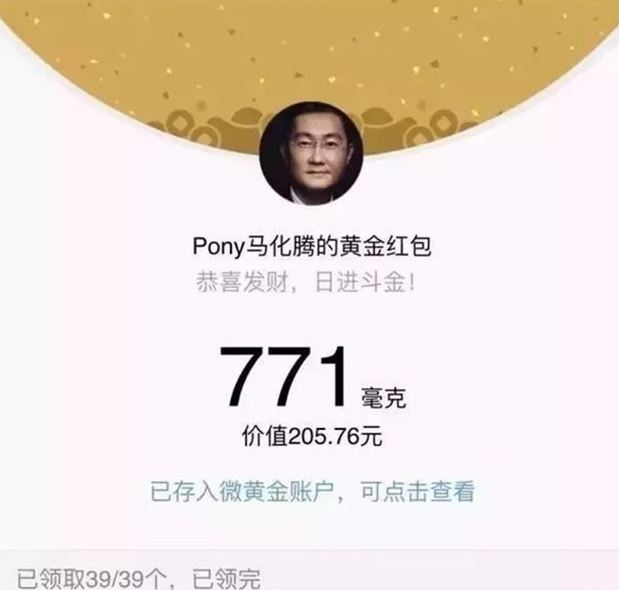Open the 微黄金账户 link
The image size is (619, 590).
click(x=277, y=491)
